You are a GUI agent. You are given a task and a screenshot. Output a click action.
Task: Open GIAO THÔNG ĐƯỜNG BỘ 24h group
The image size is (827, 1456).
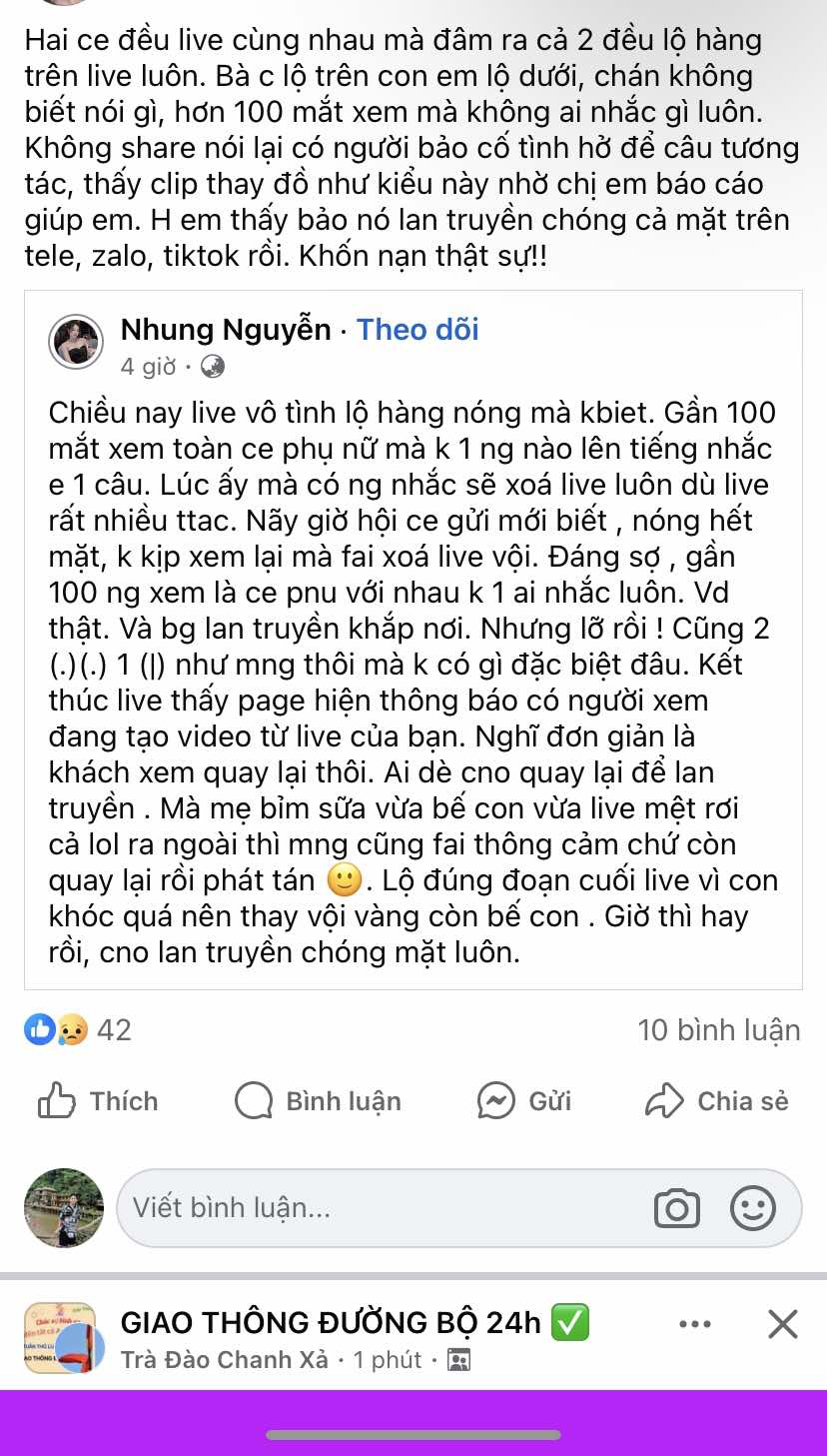point(330,1323)
